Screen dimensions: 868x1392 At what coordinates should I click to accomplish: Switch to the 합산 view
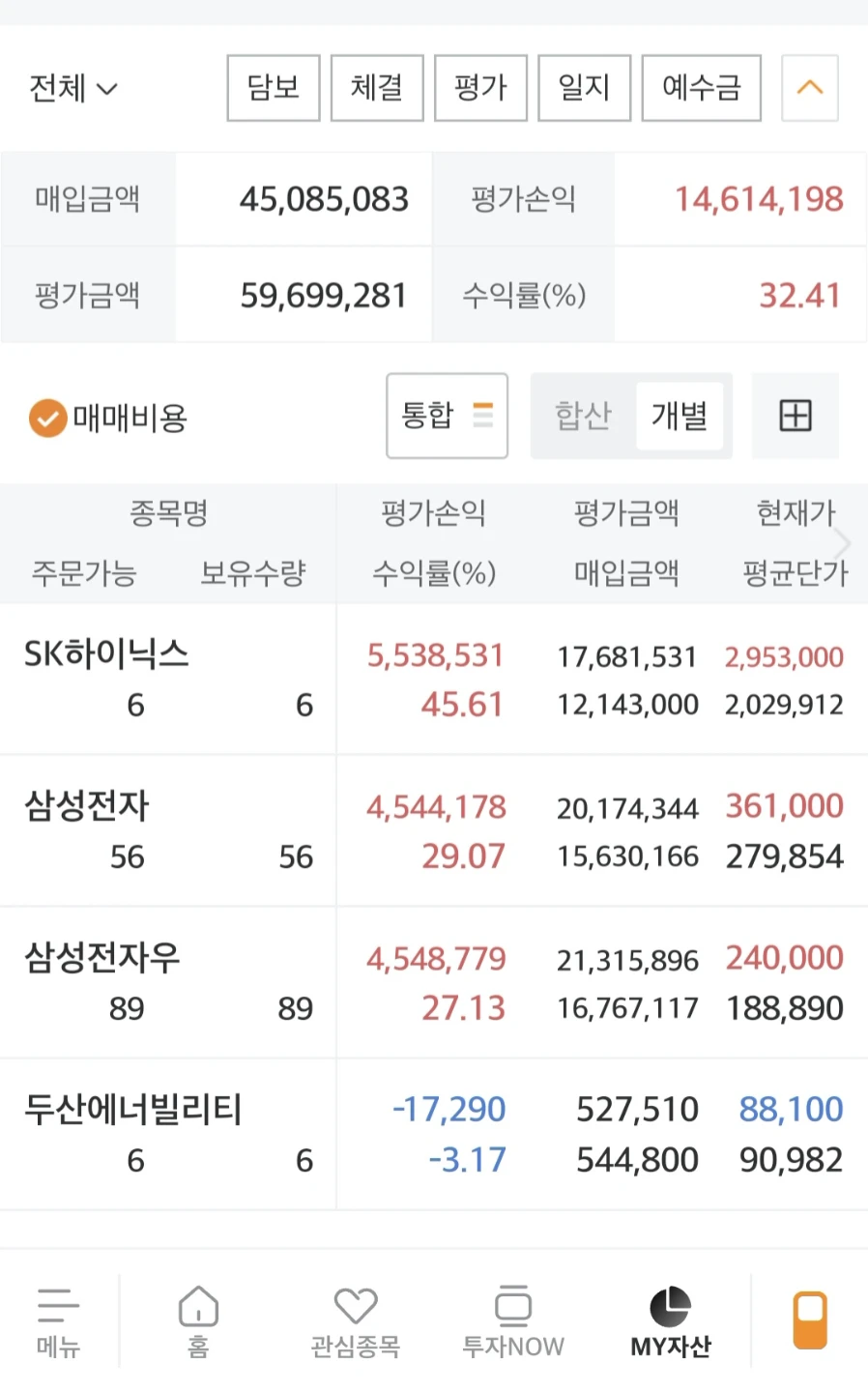click(583, 416)
